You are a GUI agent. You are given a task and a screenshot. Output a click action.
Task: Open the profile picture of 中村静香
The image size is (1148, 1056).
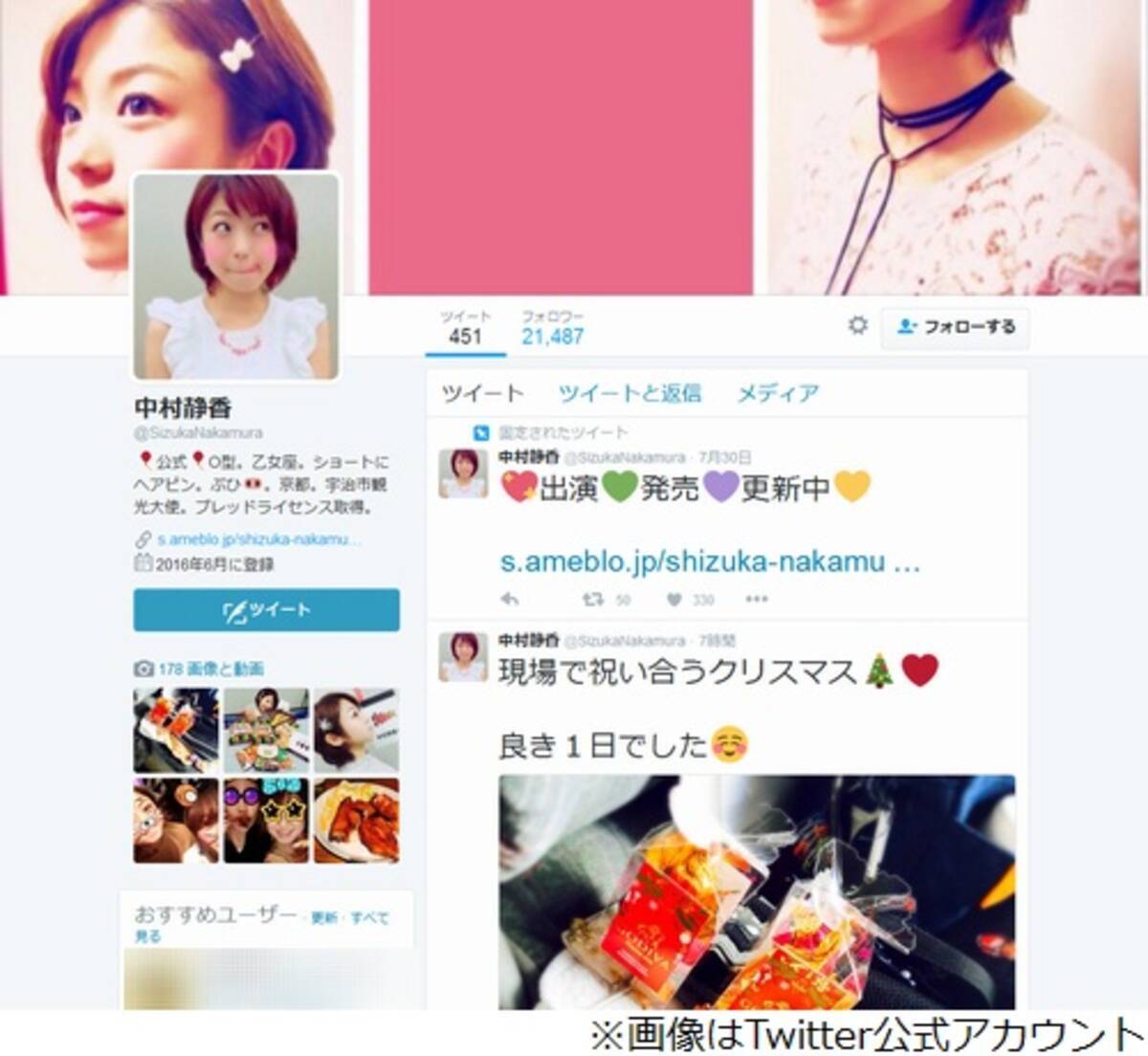coord(236,275)
